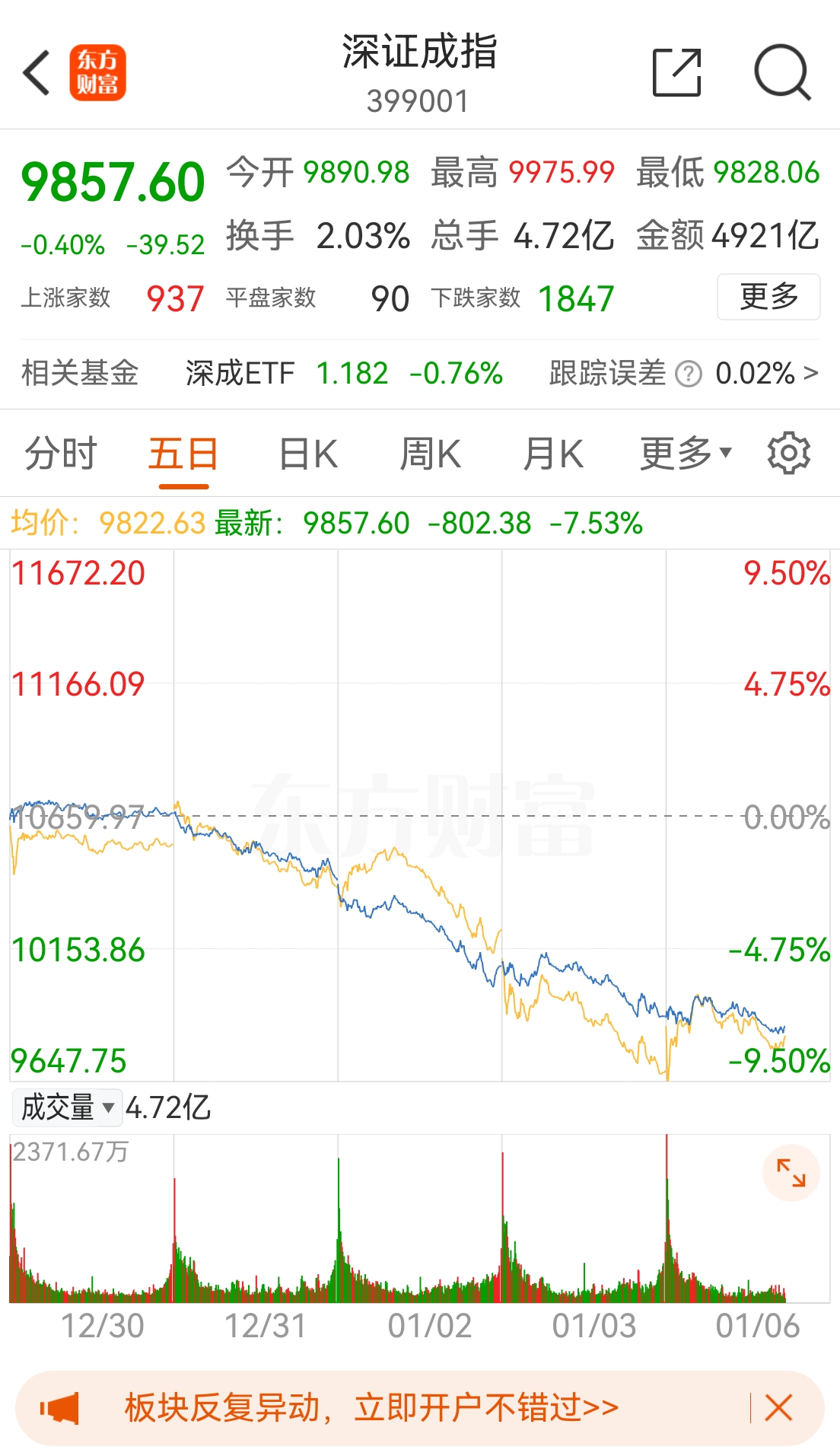The image size is (840, 1456).
Task: Select the 五日 chart tab
Action: 183,454
